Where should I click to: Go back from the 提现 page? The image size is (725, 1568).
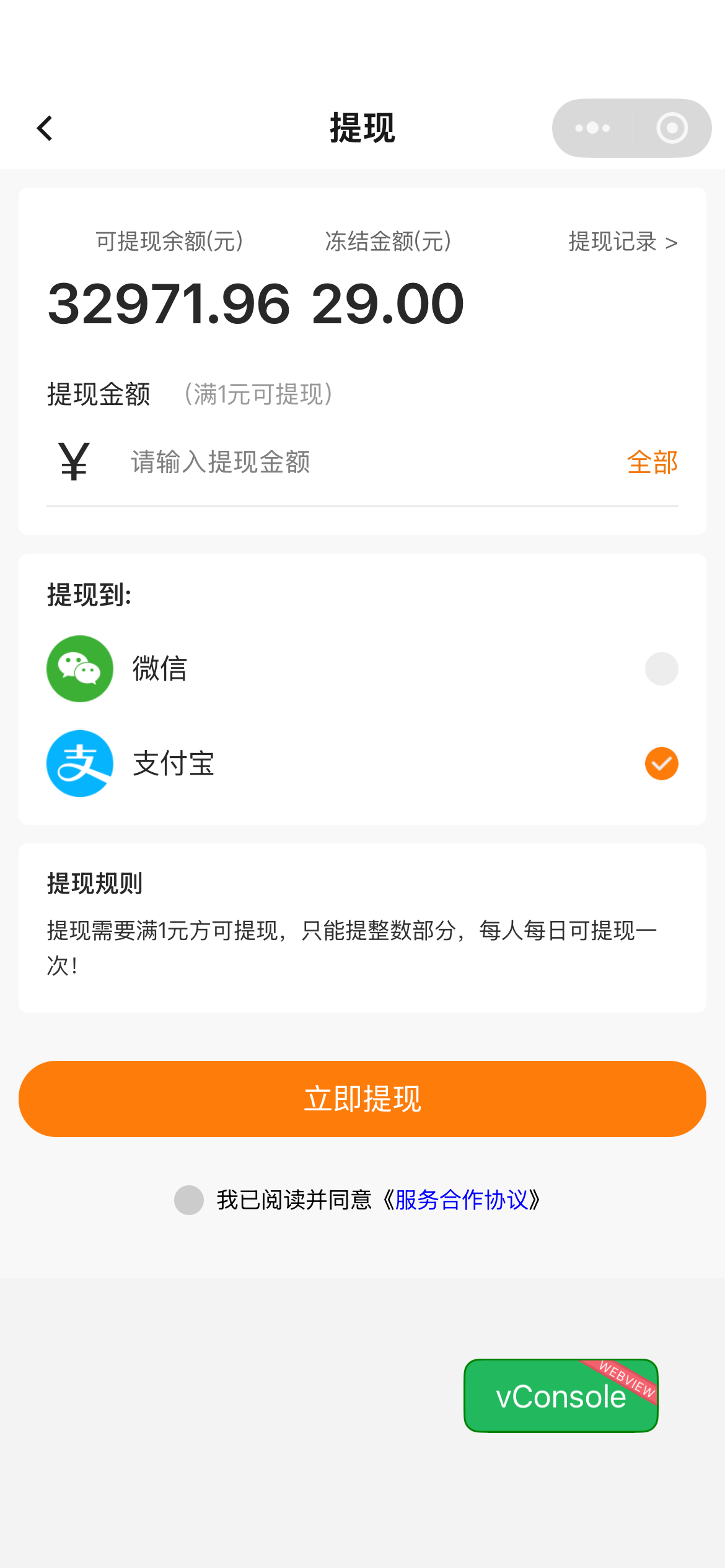[x=45, y=128]
